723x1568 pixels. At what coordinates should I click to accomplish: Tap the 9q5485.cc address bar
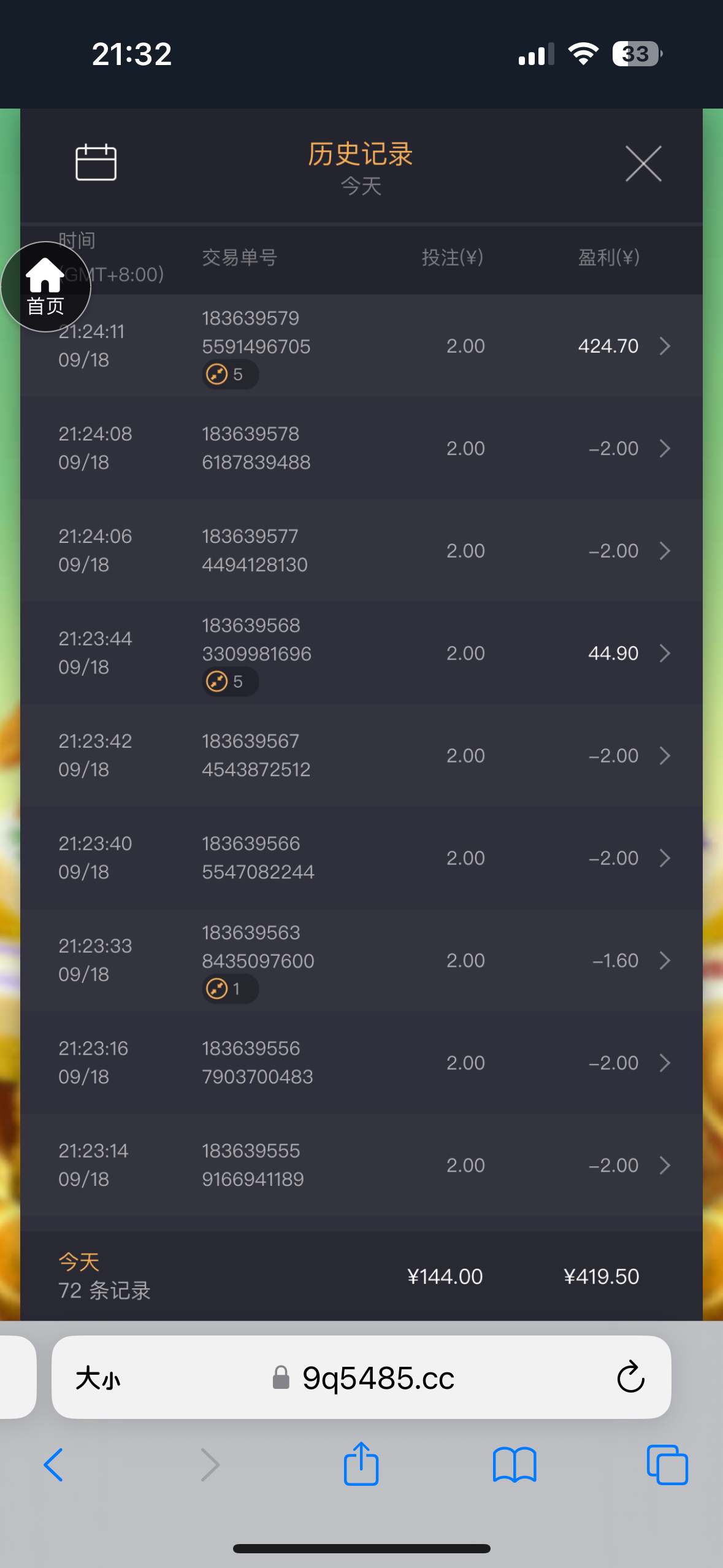pos(377,1379)
